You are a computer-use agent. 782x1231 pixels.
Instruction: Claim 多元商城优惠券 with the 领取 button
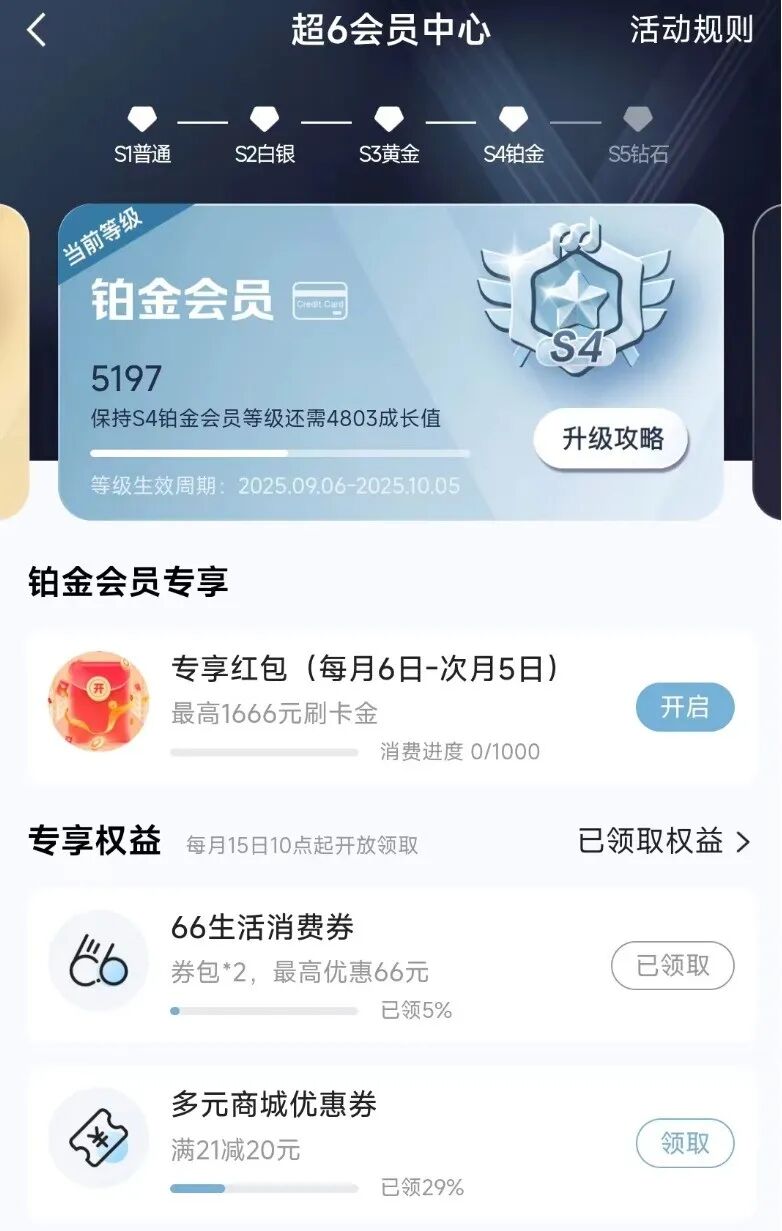click(x=685, y=1143)
